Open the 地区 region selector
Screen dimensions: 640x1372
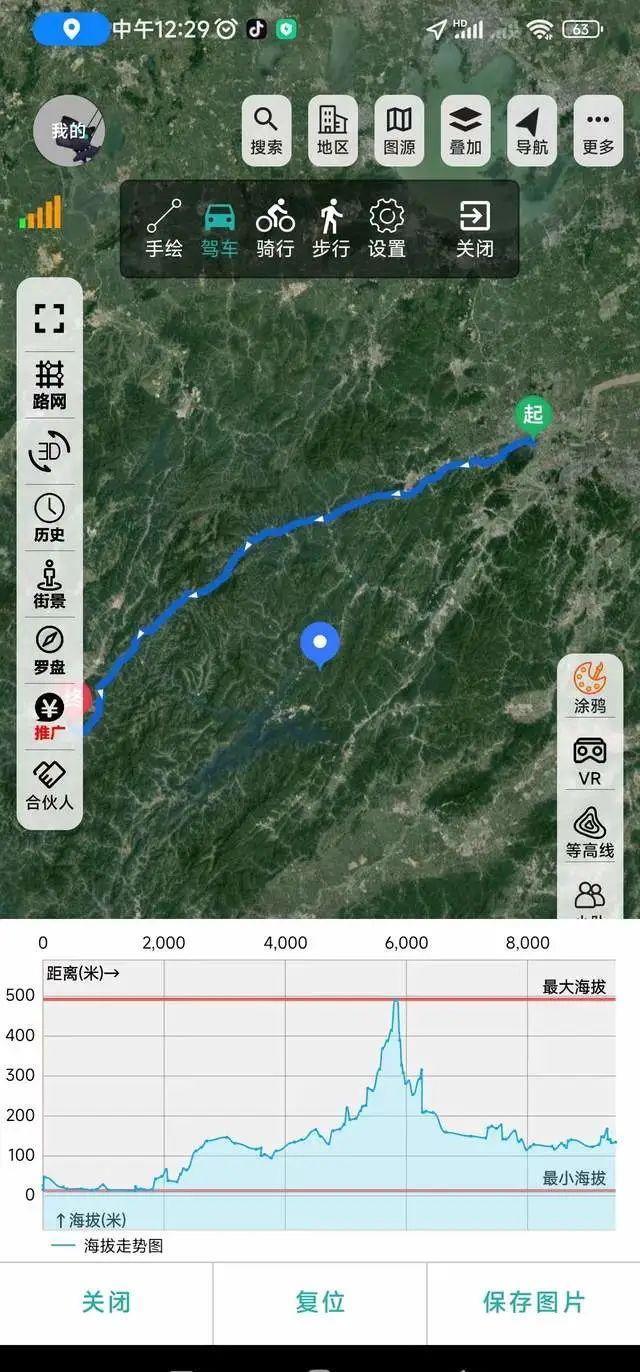tap(333, 131)
